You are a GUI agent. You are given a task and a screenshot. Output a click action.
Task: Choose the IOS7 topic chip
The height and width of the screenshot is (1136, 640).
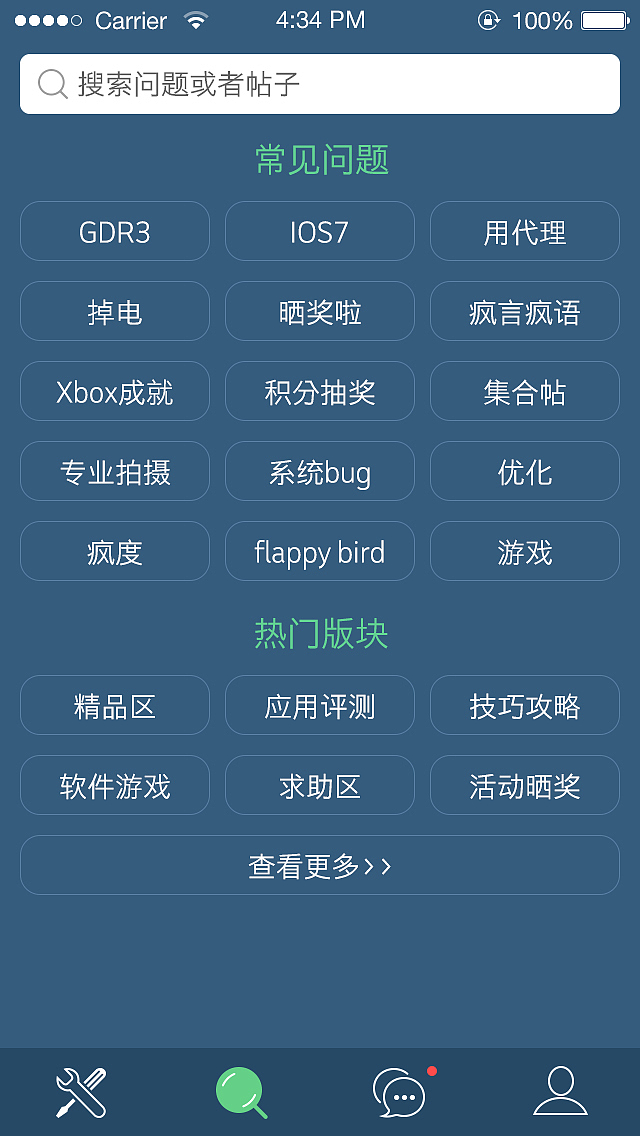coord(320,232)
